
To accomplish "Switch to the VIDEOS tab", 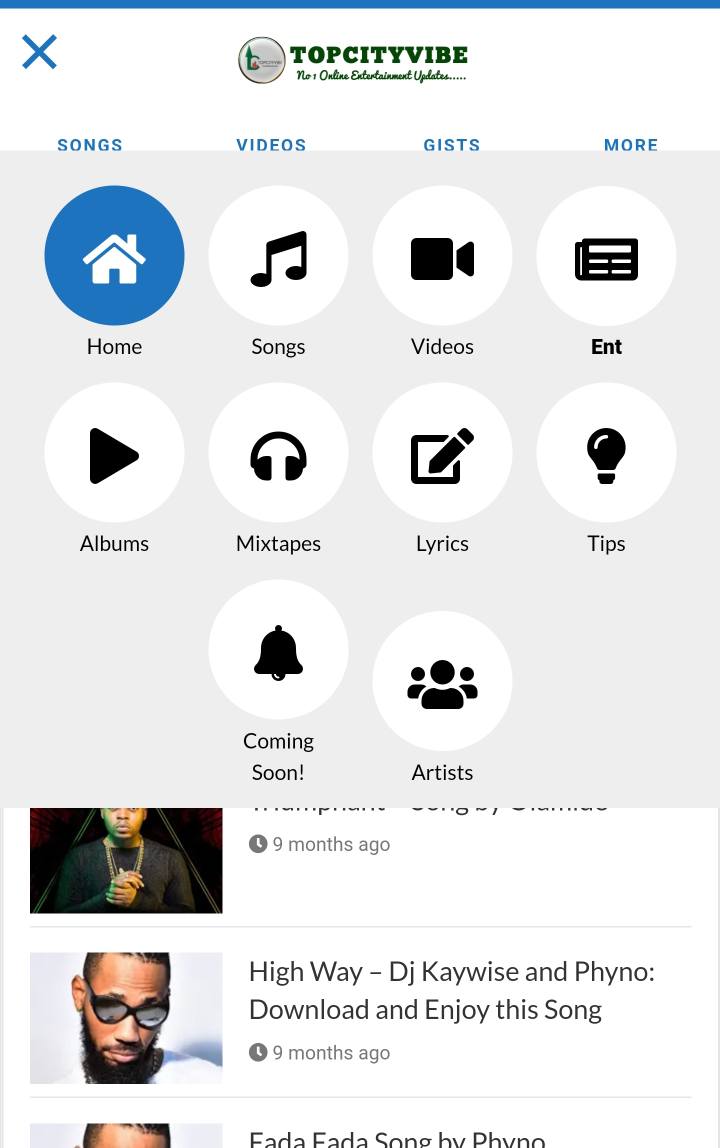I will [x=271, y=144].
